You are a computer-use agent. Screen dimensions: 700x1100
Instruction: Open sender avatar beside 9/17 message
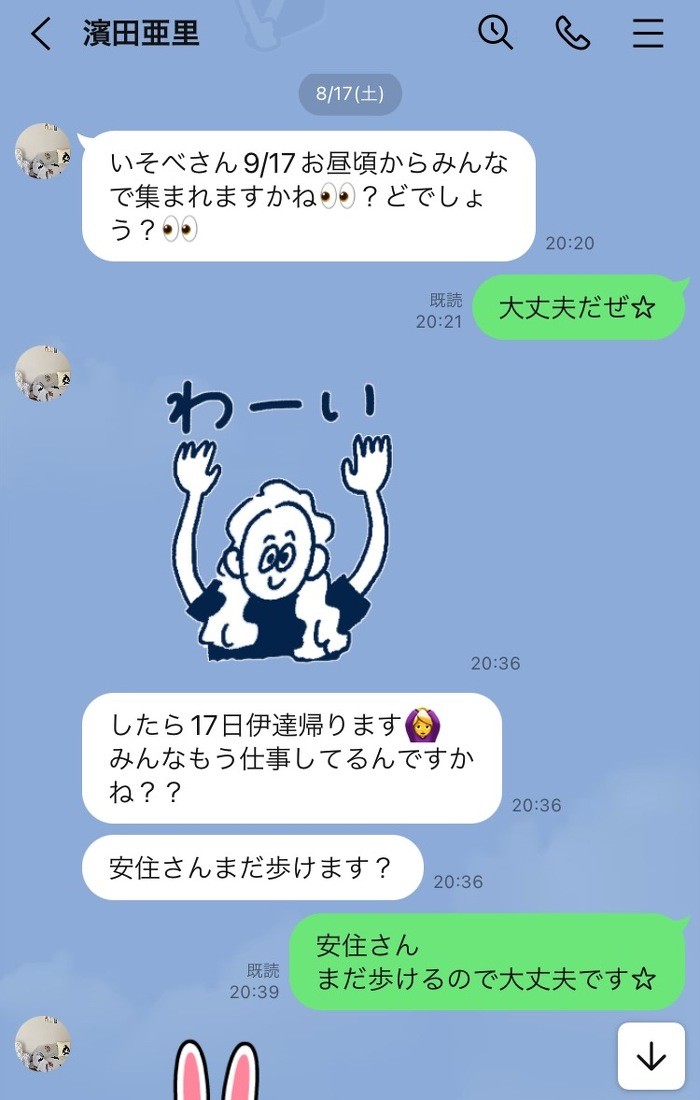43,152
